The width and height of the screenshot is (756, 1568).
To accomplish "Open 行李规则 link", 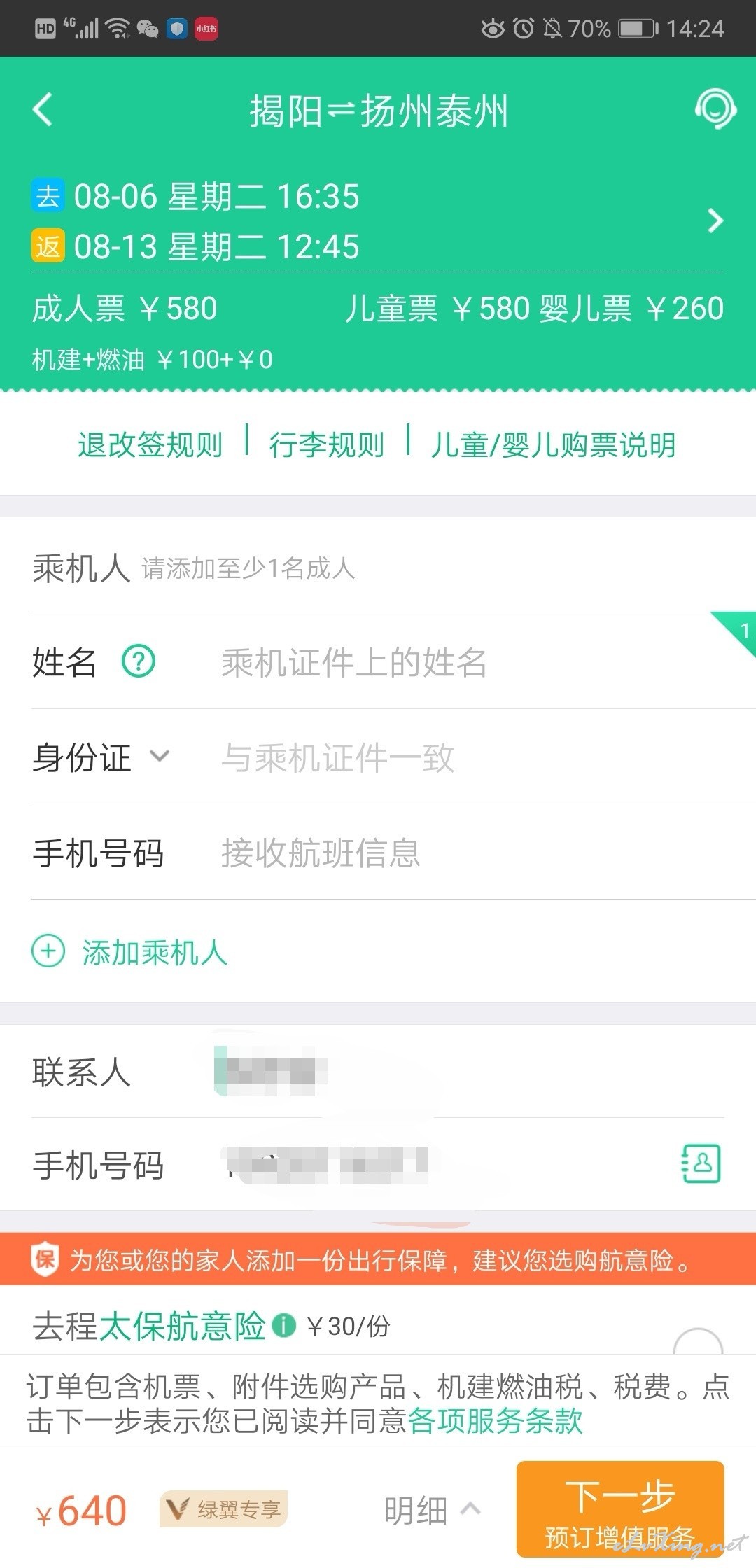I will [327, 444].
